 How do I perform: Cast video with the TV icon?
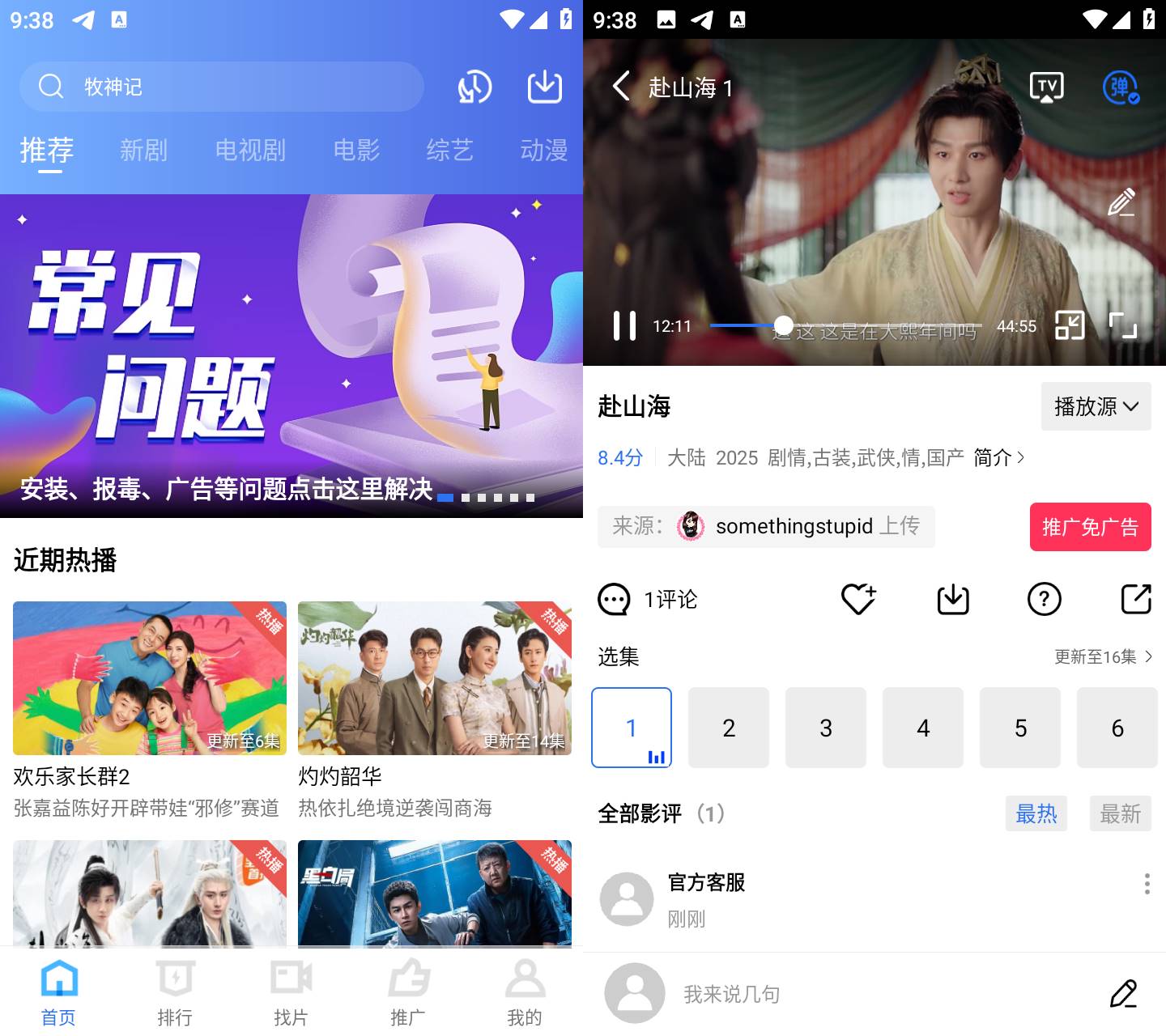point(1046,87)
